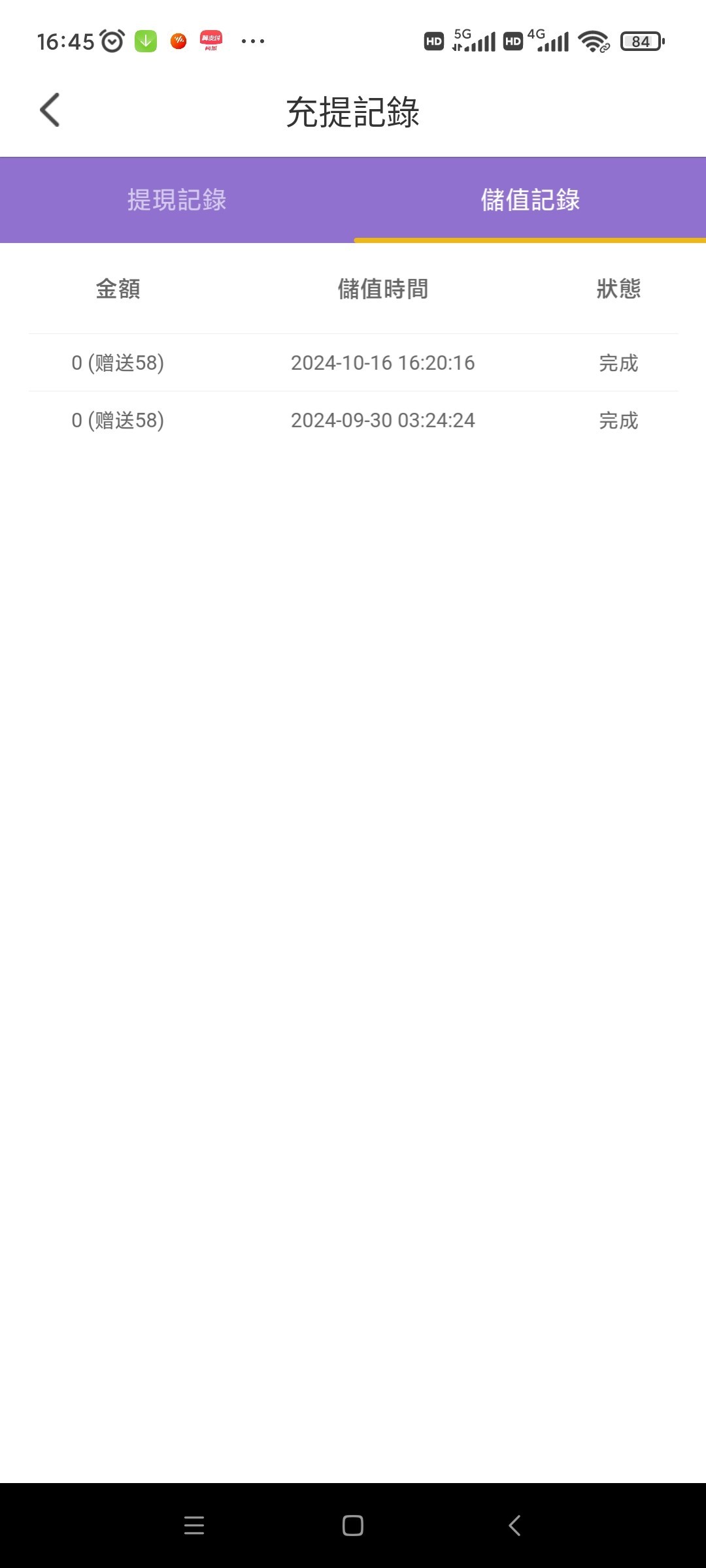The width and height of the screenshot is (706, 1568).
Task: Open recent apps from the navigation bar
Action: click(x=194, y=1526)
